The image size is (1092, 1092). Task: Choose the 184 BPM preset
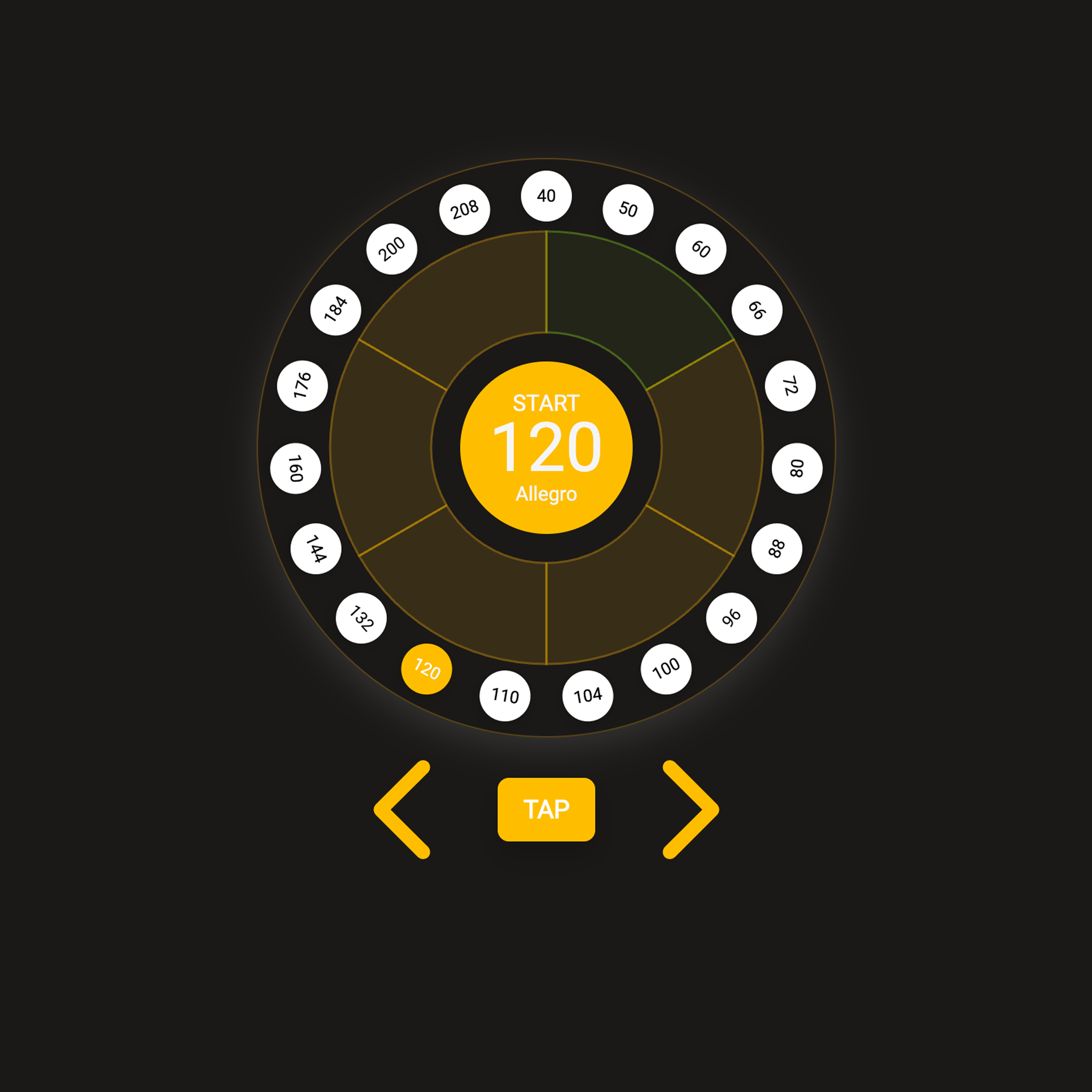[x=336, y=310]
